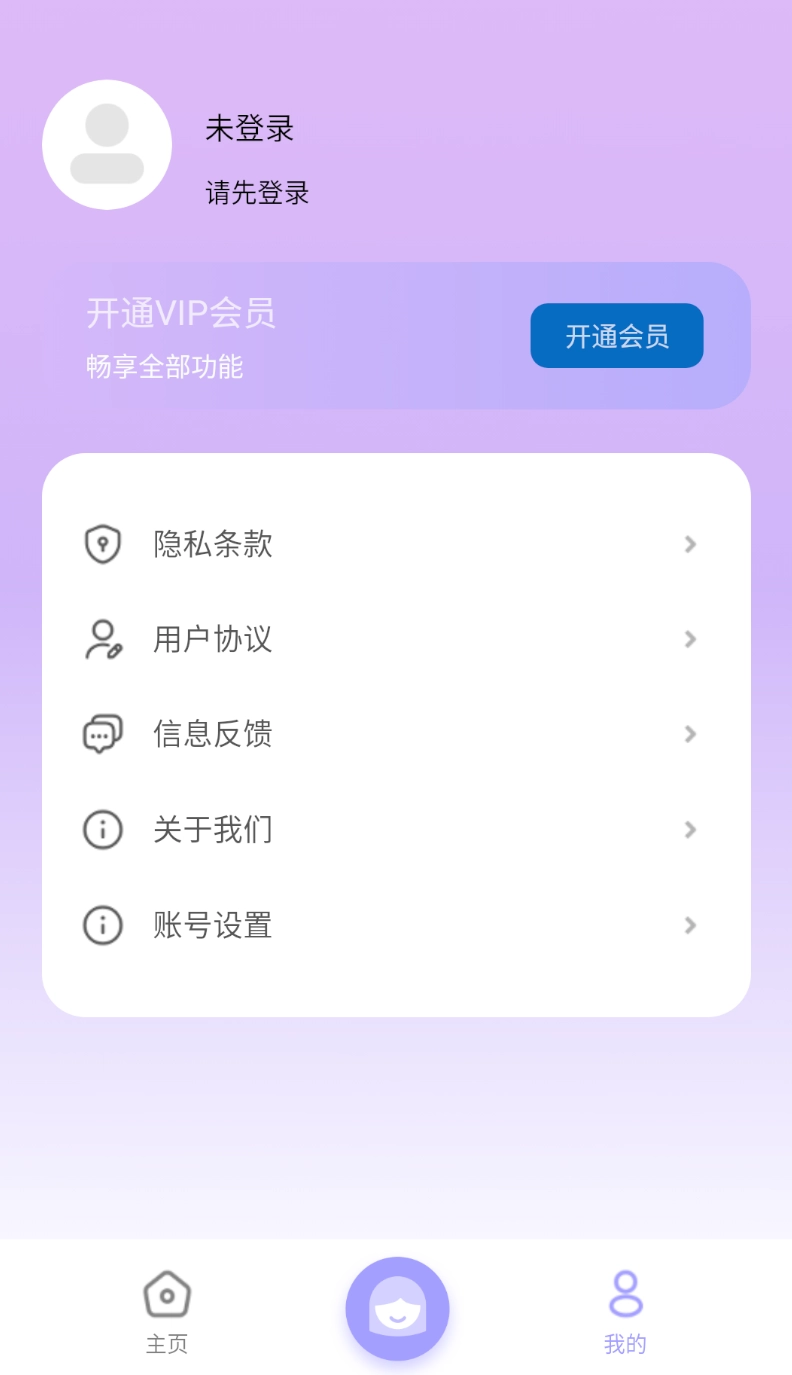Click the default profile avatar image
The height and width of the screenshot is (1375, 792).
pyautogui.click(x=108, y=144)
